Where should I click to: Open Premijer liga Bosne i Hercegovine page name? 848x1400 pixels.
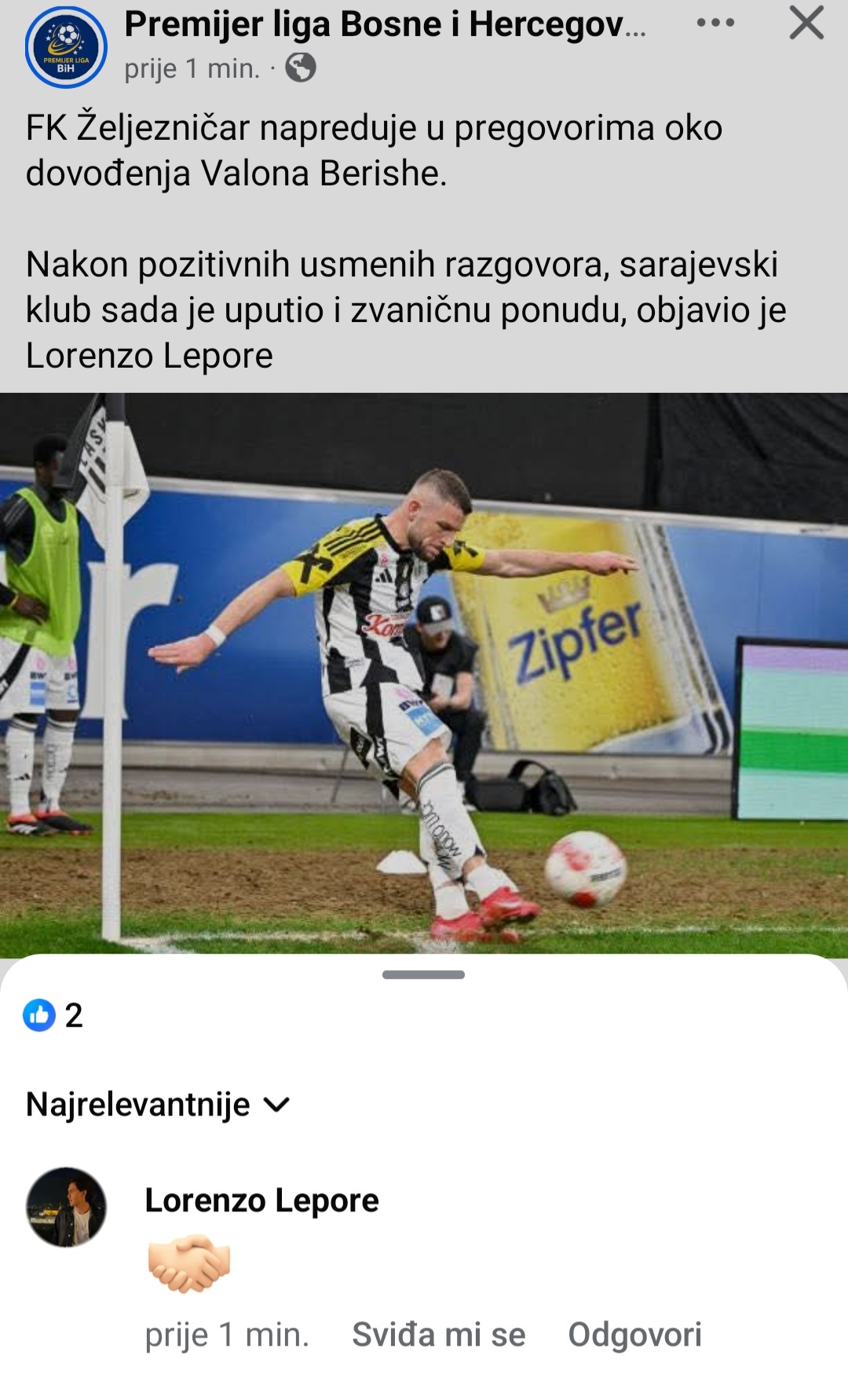pyautogui.click(x=385, y=25)
